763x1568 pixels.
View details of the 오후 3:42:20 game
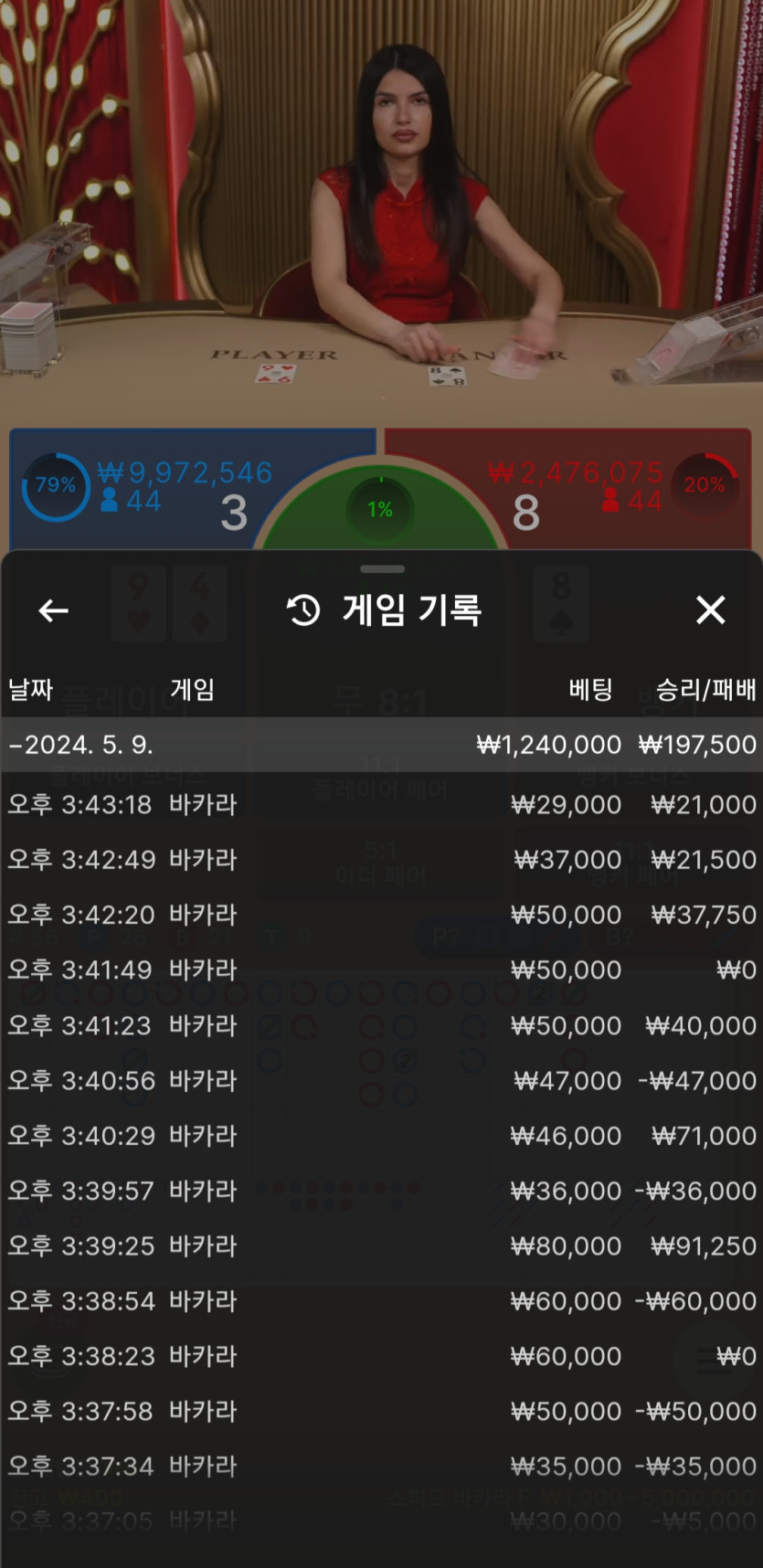pos(381,915)
